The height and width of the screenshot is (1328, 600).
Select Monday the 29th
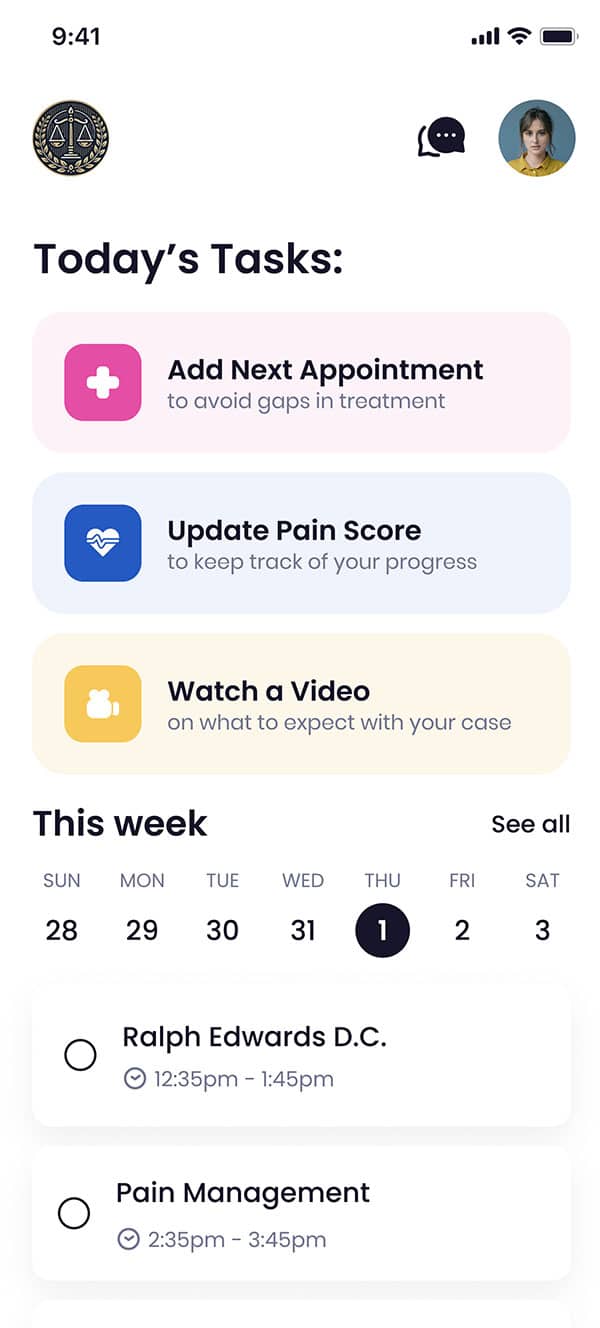click(142, 930)
